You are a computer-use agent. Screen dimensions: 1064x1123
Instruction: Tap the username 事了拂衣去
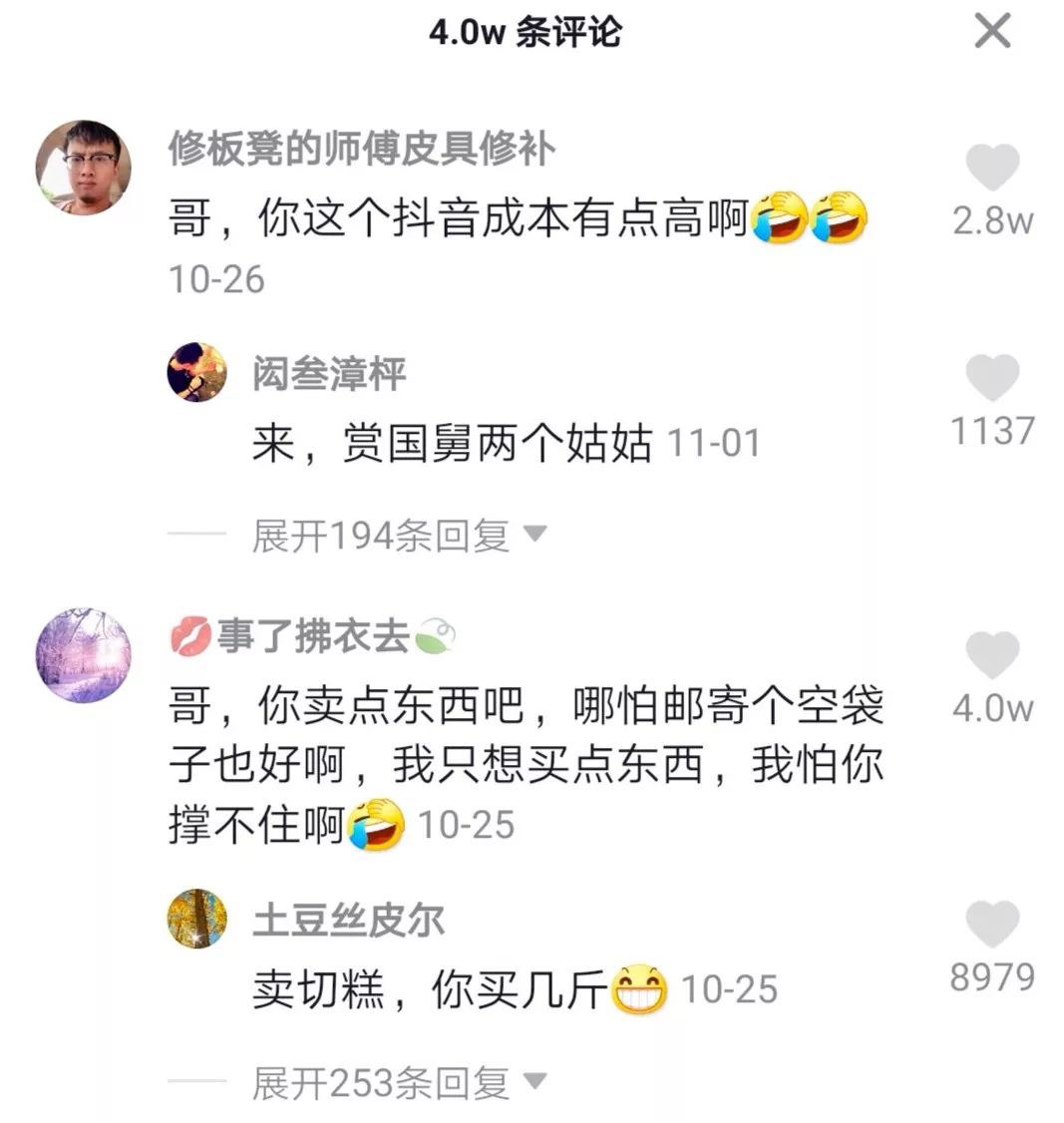click(312, 636)
